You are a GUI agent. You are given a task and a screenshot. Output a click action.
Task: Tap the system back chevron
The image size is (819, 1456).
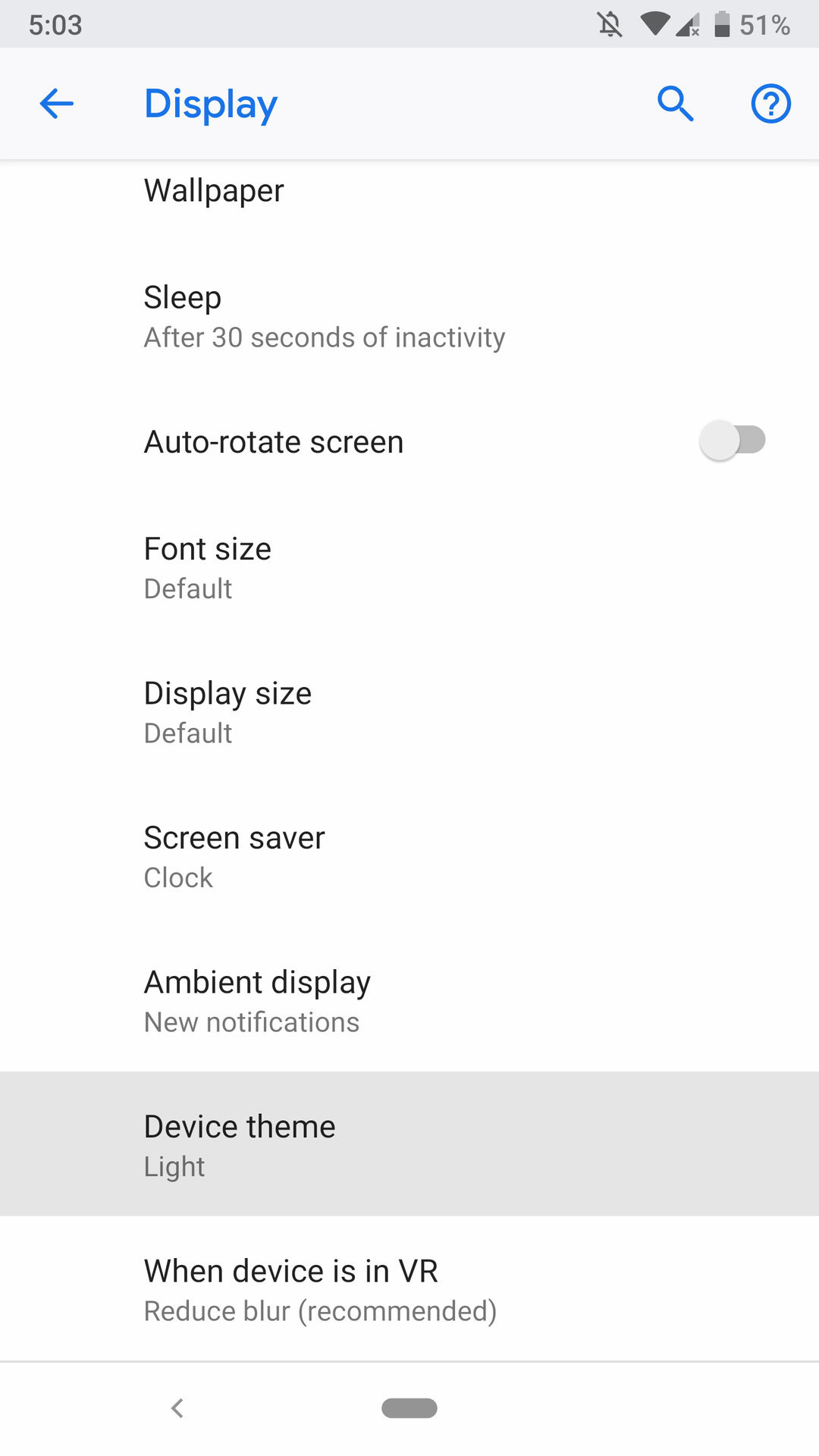coord(177,1408)
